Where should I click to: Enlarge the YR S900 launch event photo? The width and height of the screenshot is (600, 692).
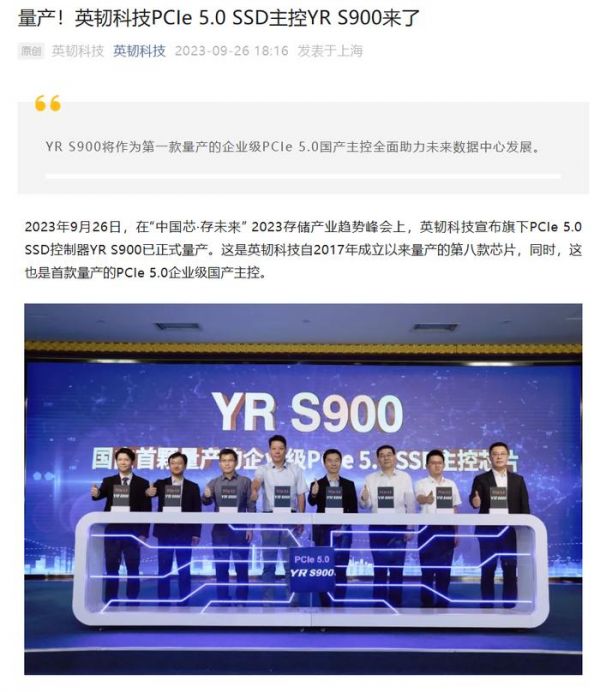tap(302, 488)
